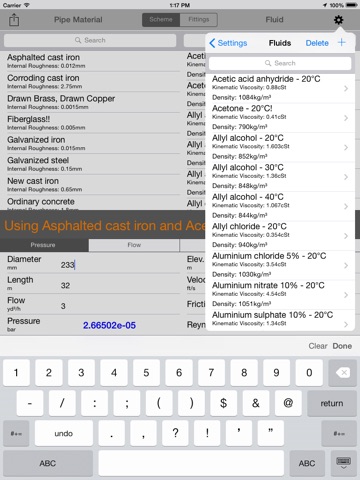Open the settings gear icon
The width and height of the screenshot is (360, 480).
338,20
